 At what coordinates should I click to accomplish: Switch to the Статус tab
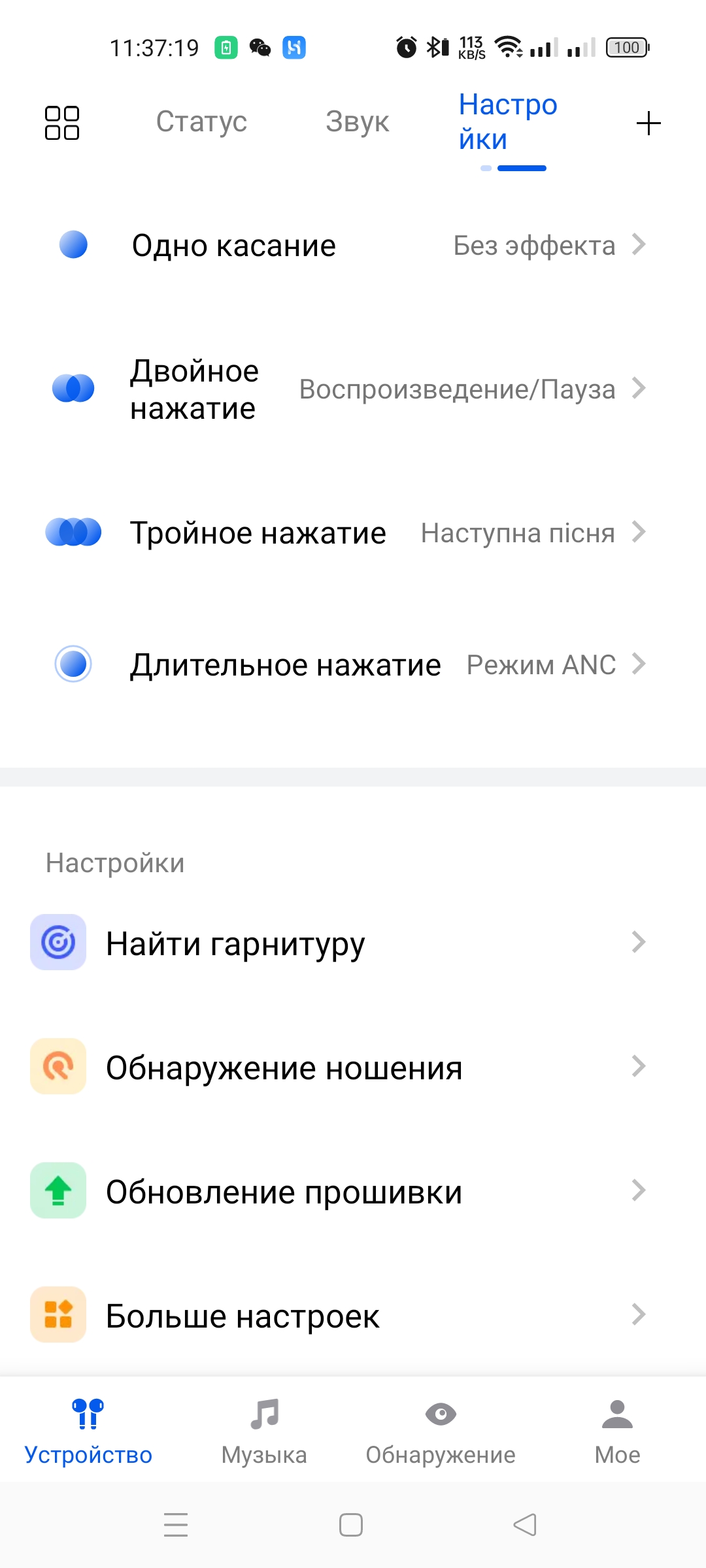201,122
